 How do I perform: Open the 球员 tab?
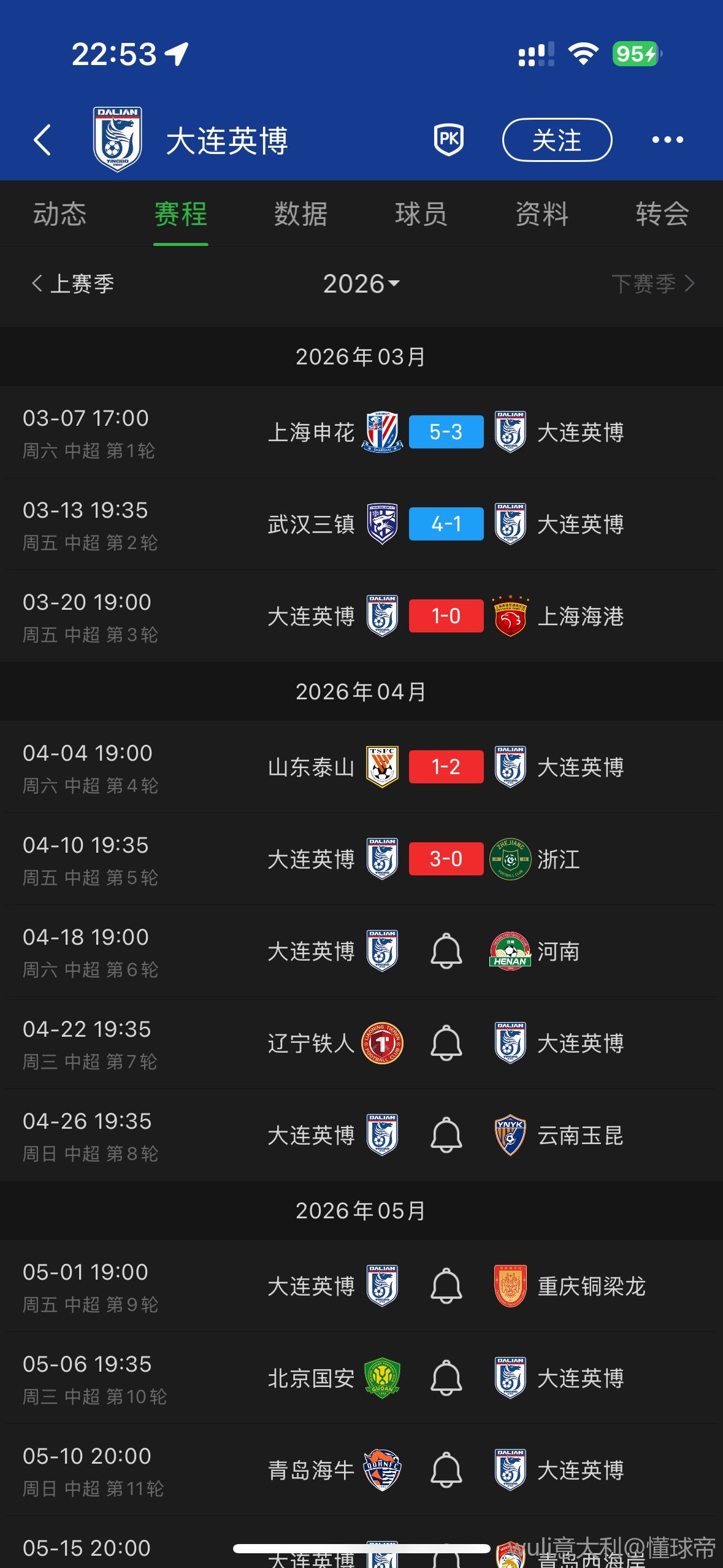click(x=421, y=214)
